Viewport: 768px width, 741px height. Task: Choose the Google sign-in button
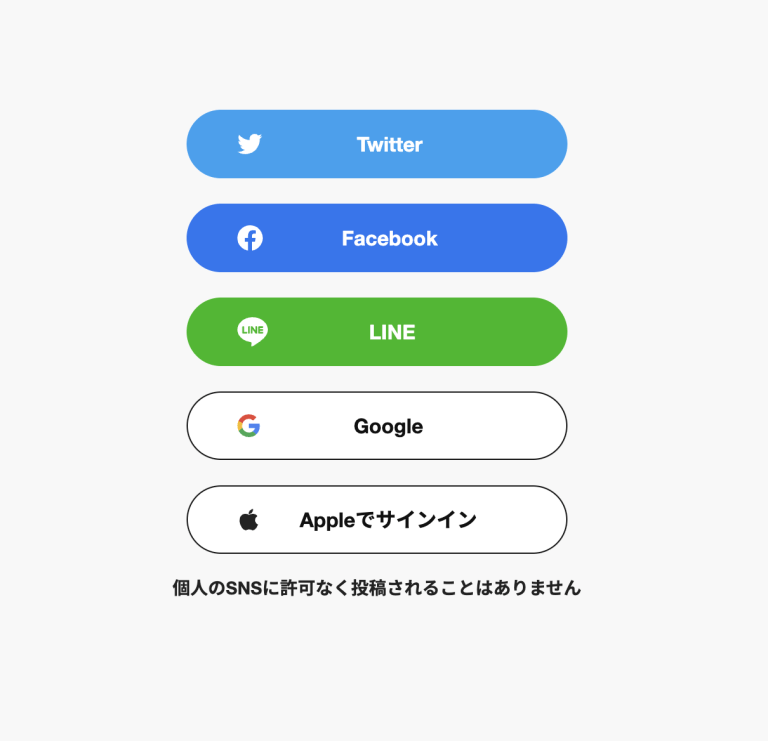[x=376, y=426]
